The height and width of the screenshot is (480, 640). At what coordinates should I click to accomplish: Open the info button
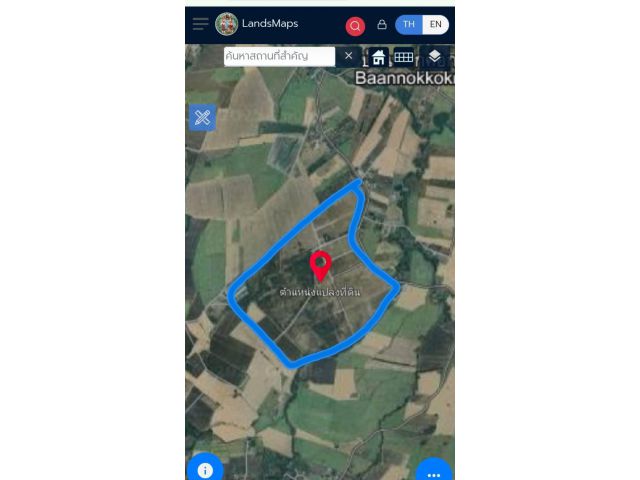click(205, 469)
